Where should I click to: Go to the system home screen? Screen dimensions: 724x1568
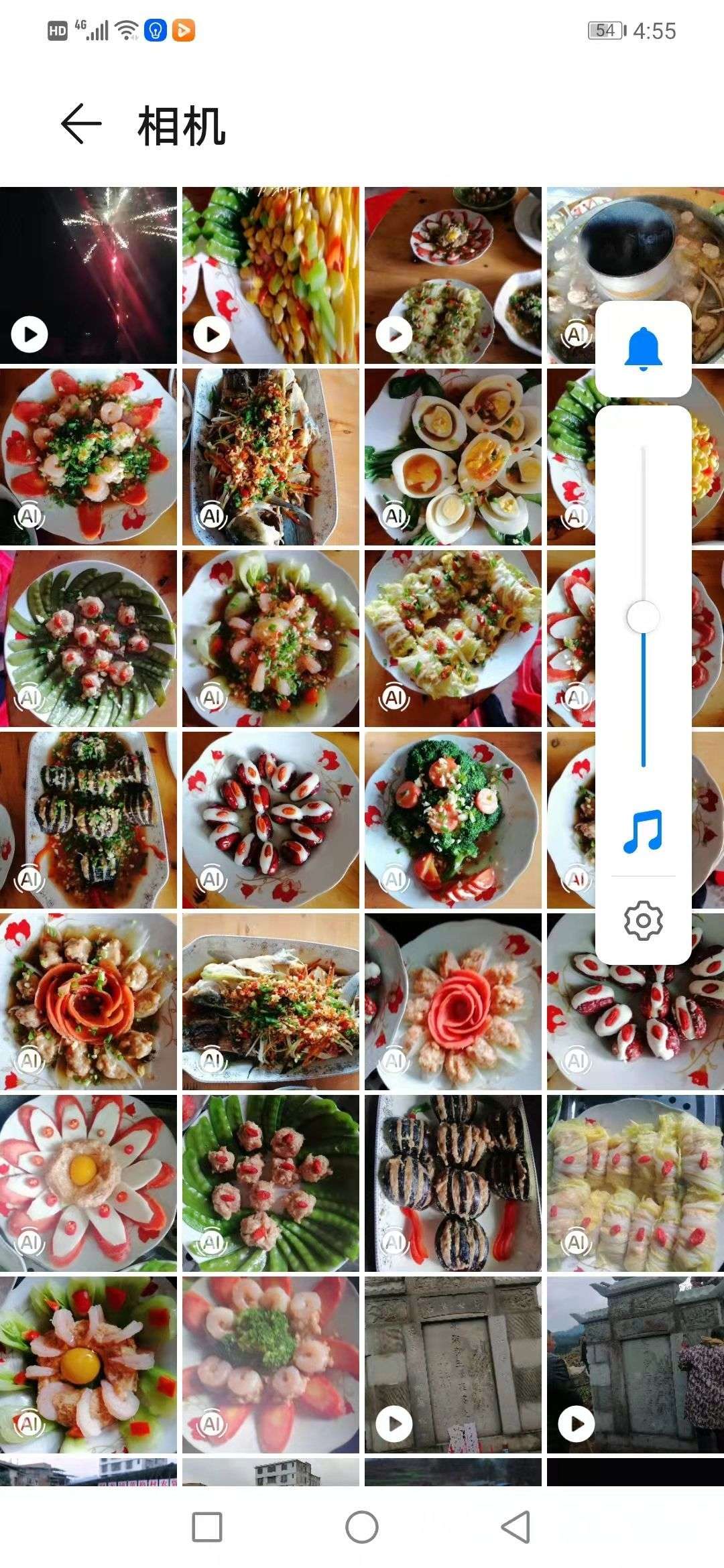[x=362, y=1527]
